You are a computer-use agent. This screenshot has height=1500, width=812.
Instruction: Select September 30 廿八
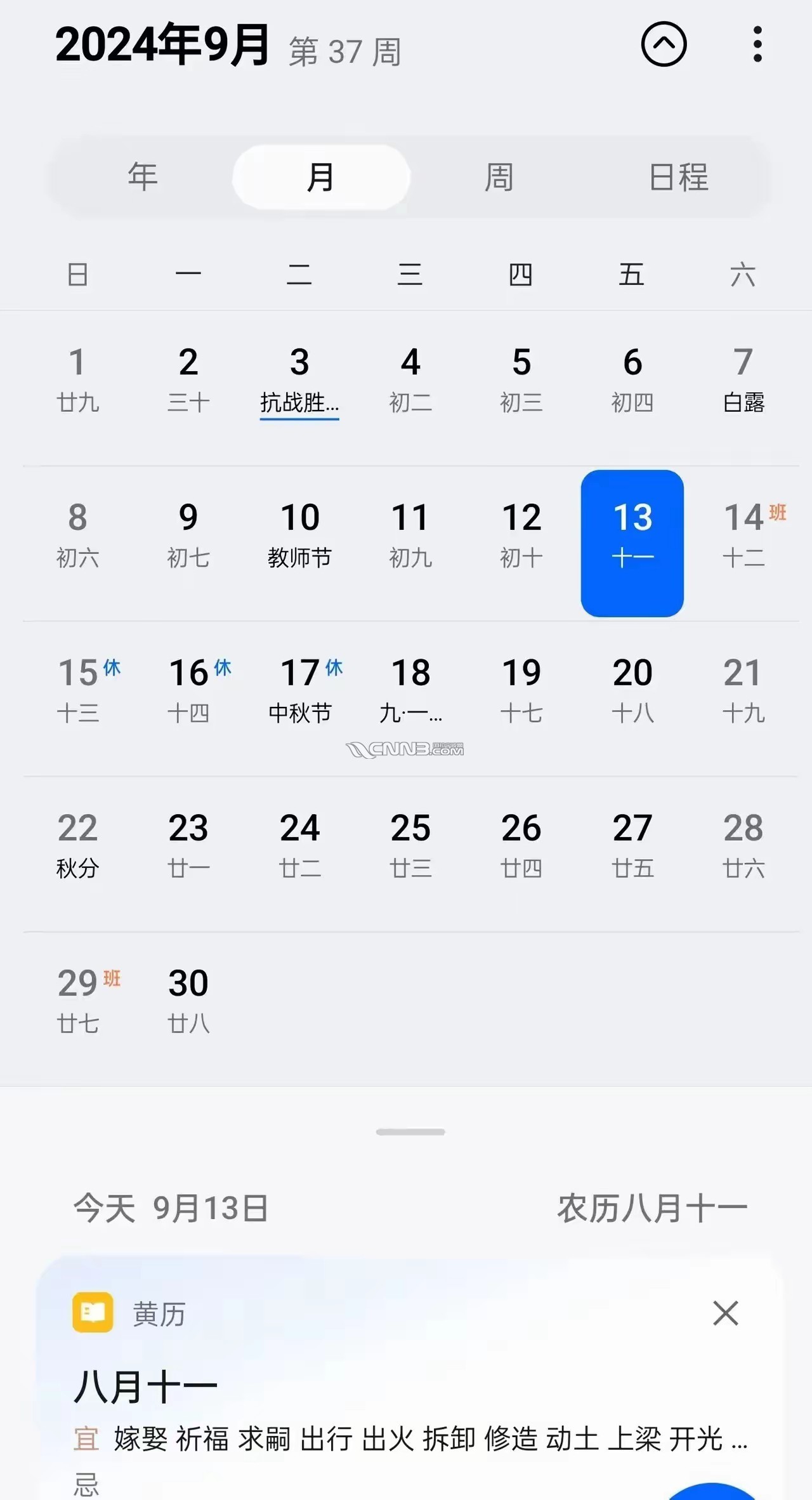[188, 1002]
